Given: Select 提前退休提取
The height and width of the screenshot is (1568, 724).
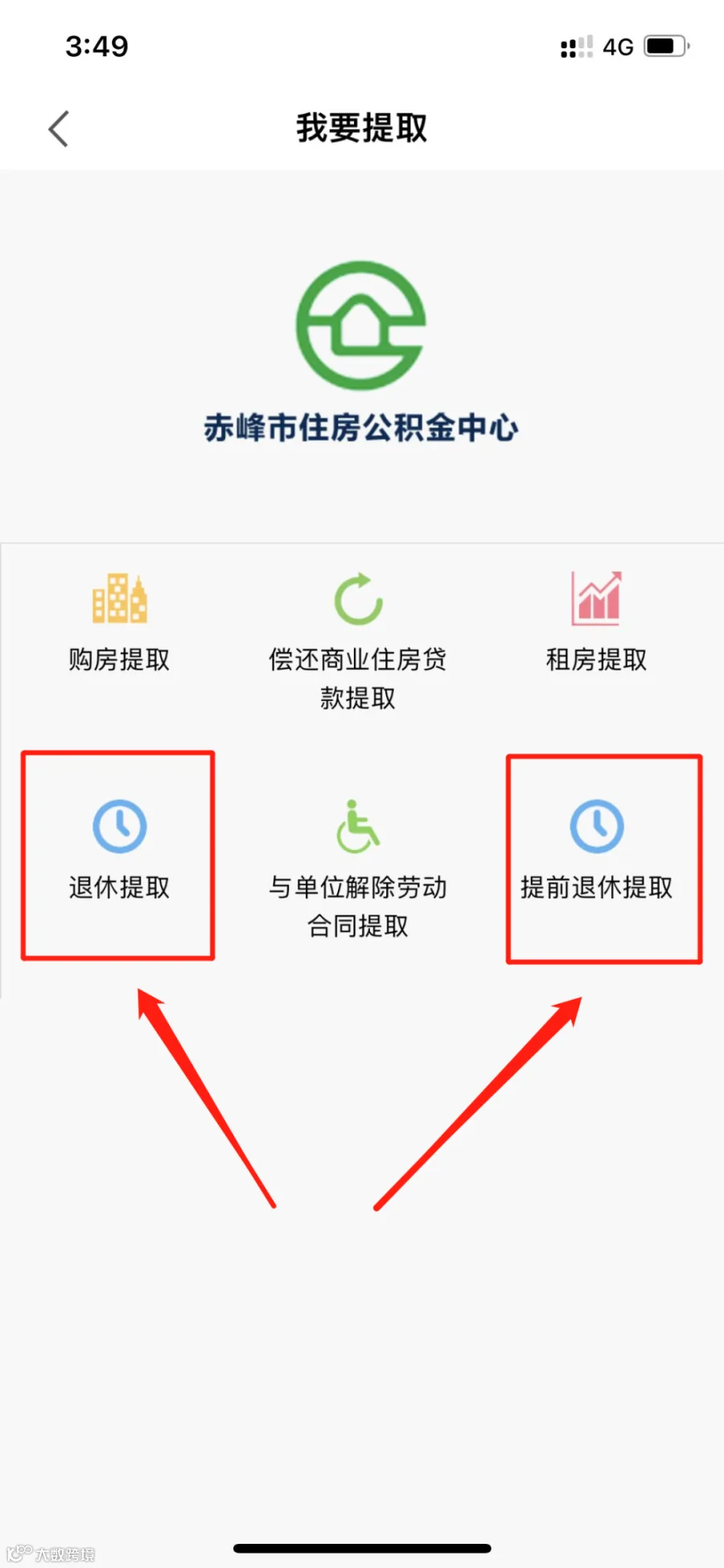Looking at the screenshot, I should 596,850.
